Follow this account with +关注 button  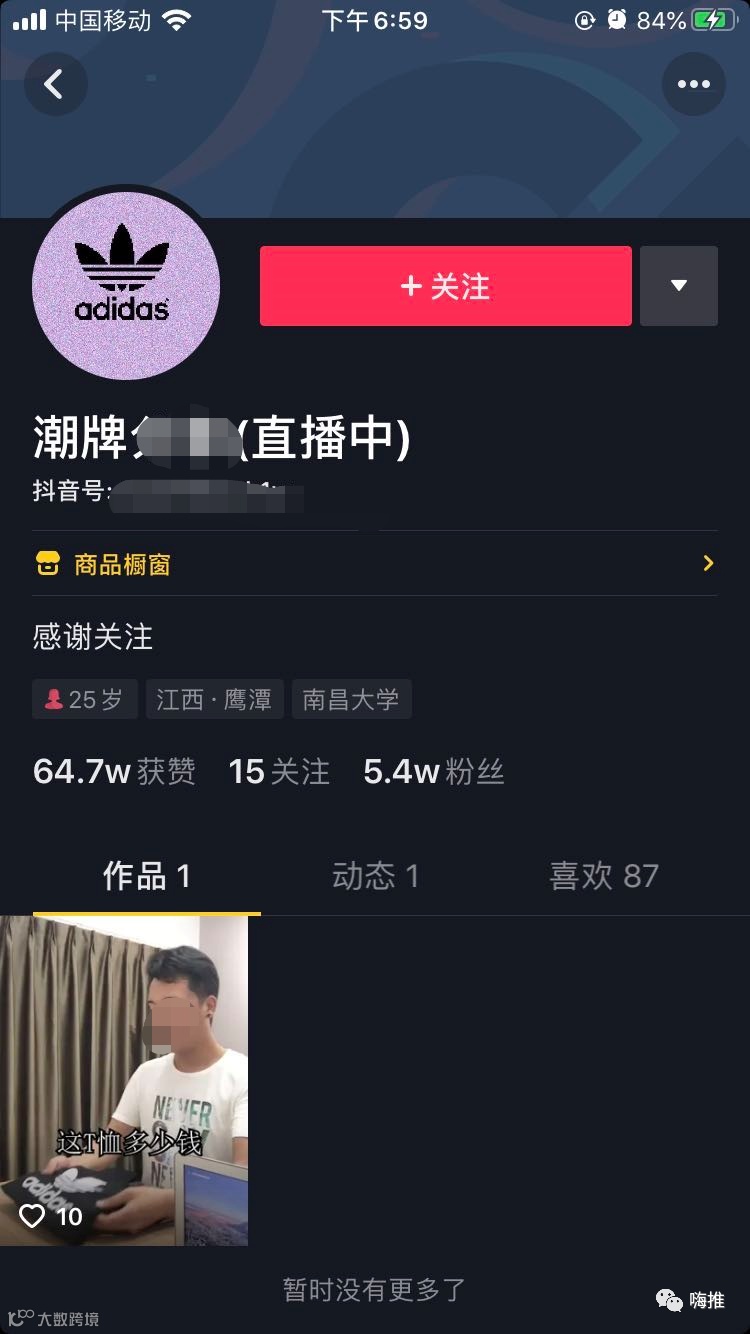446,286
